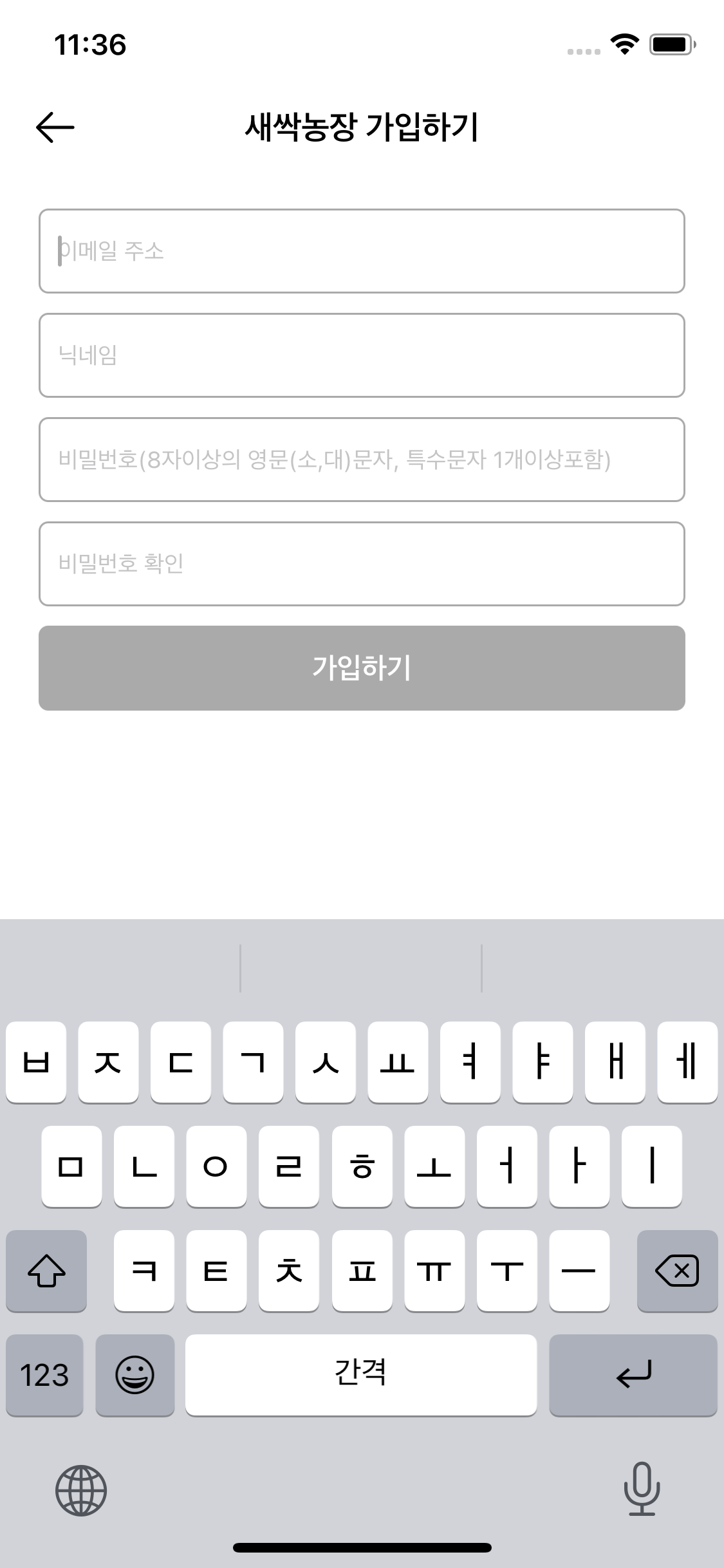The height and width of the screenshot is (1568, 724).
Task: Click the 비밀번호 확인 confirmation field
Action: (362, 564)
